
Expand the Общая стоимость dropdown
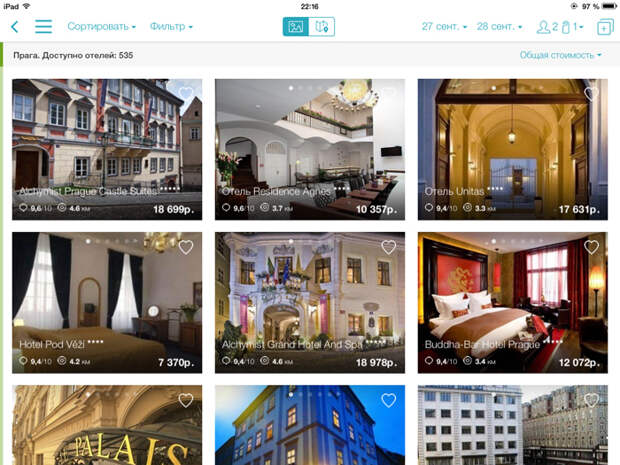point(561,55)
